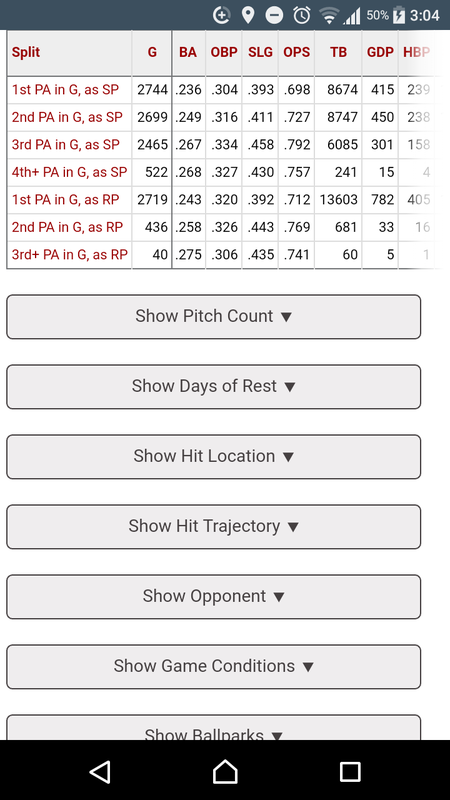Expand the Show Ballparks section

point(213,729)
